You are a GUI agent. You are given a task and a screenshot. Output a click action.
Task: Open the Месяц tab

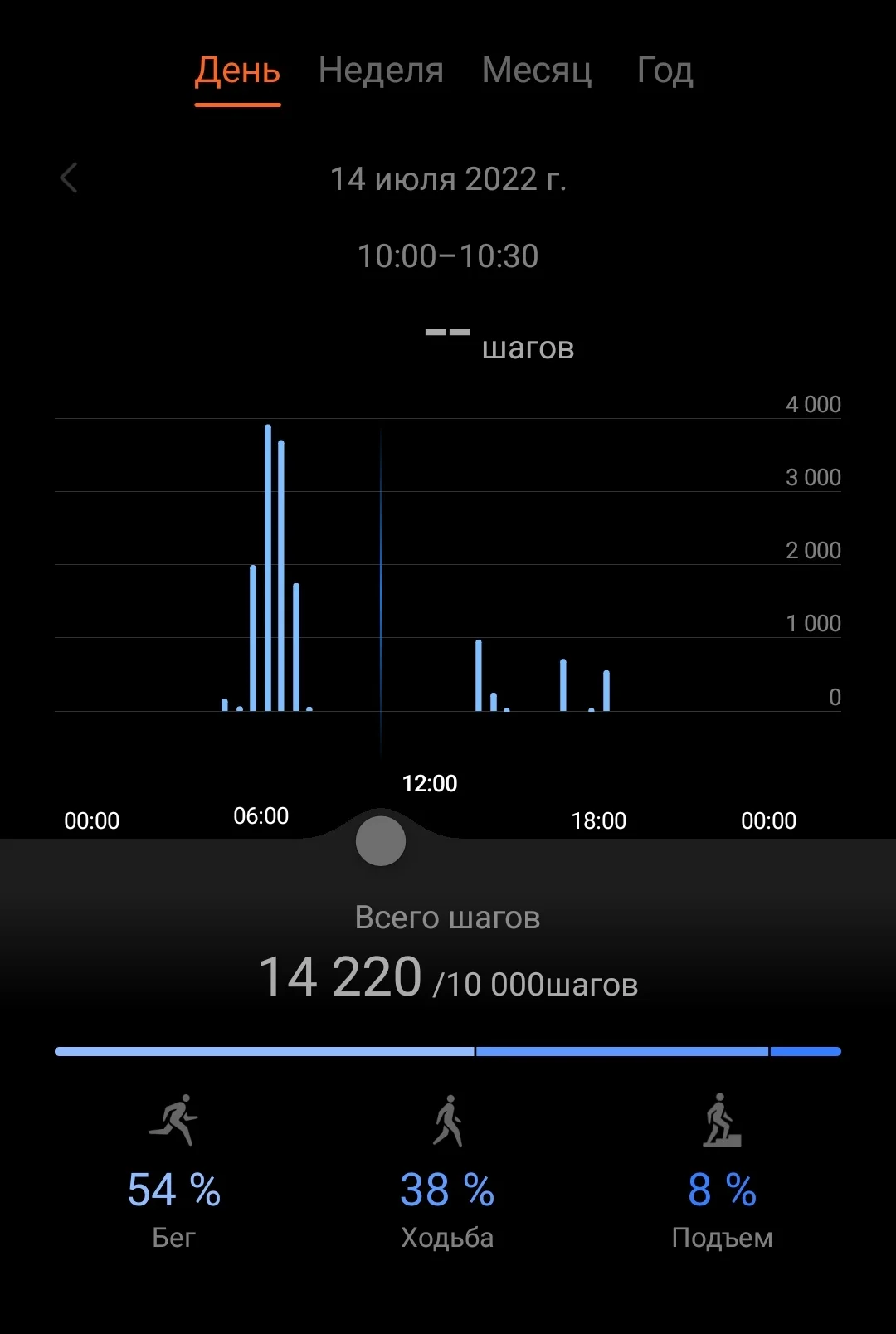(x=537, y=71)
